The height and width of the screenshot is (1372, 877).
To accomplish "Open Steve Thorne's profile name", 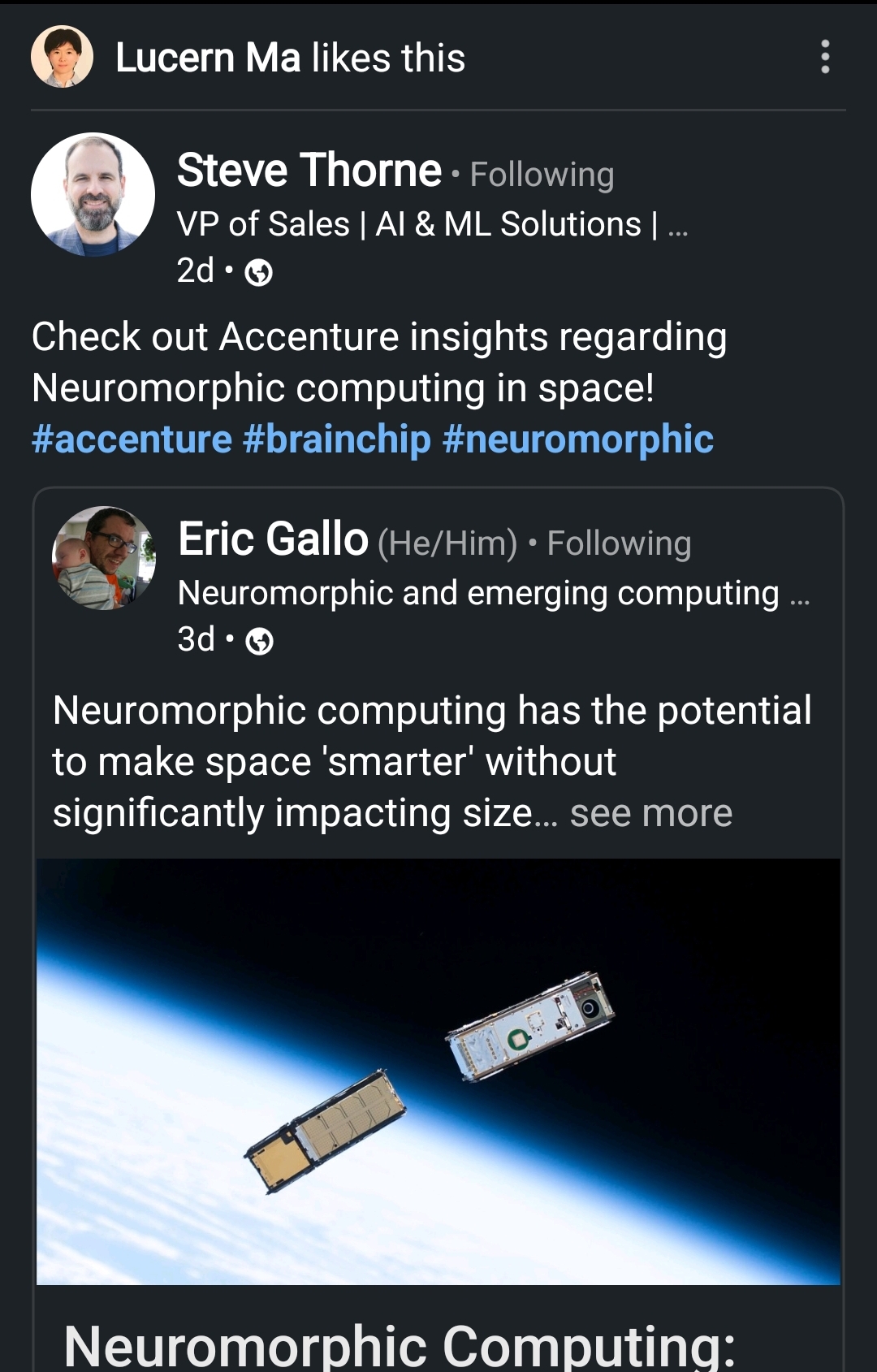I will click(309, 171).
